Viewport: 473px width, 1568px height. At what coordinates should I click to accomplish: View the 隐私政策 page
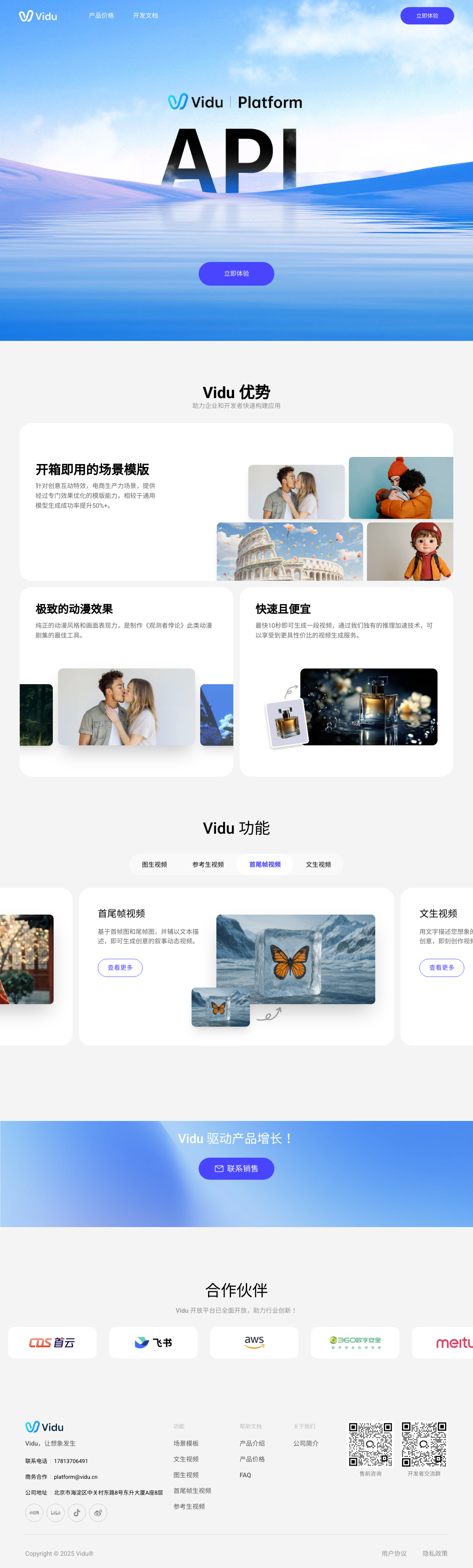(435, 1553)
